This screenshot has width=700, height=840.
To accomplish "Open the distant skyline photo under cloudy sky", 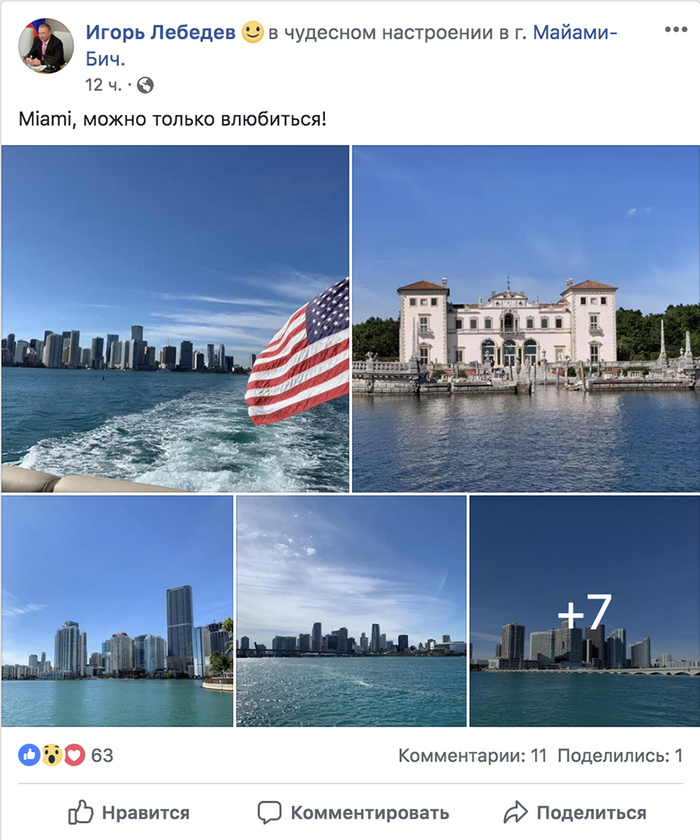I will pos(351,610).
